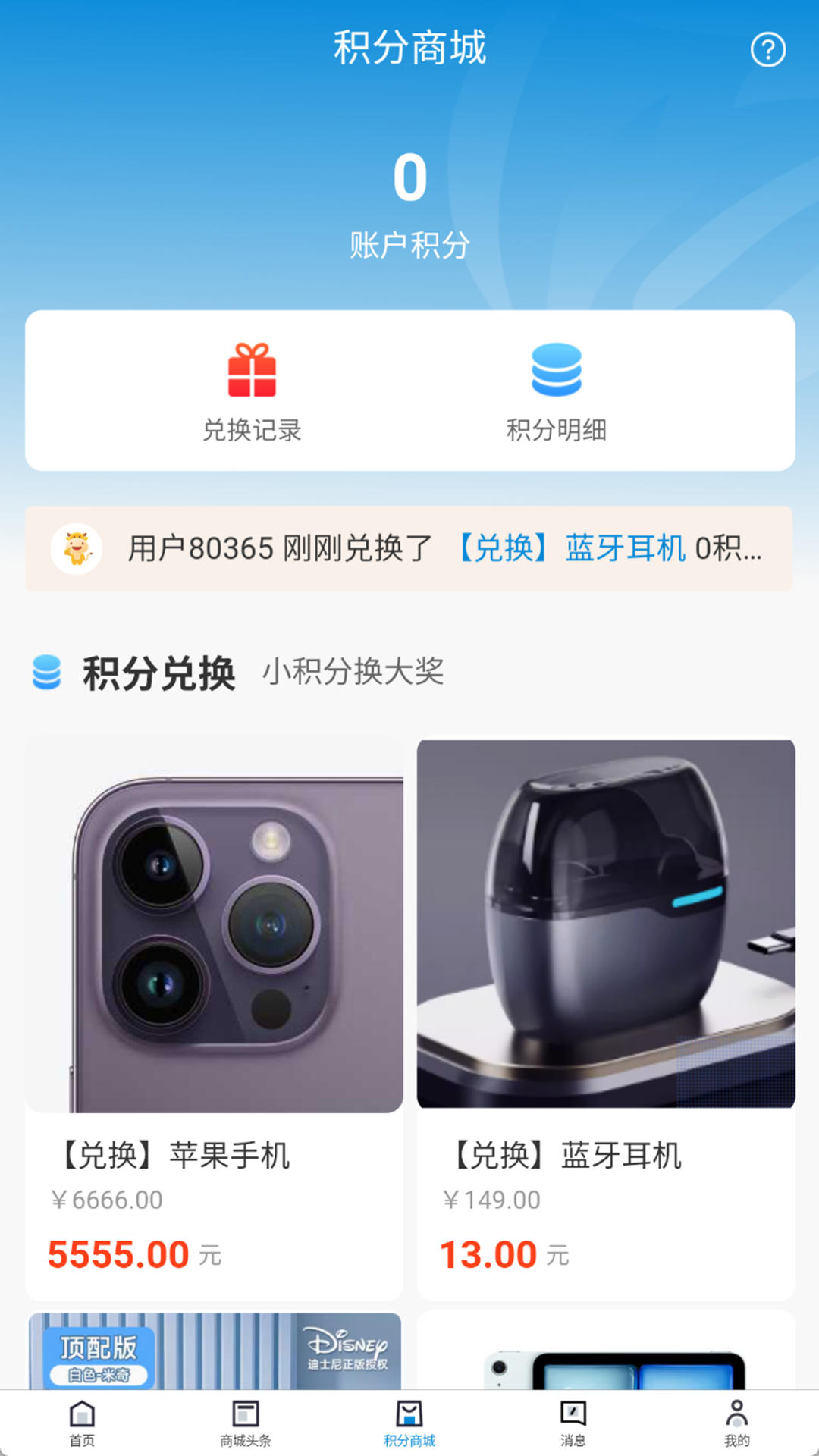Image resolution: width=819 pixels, height=1456 pixels.
Task: Open the 蓝牙耳机 product card
Action: pos(606,1016)
